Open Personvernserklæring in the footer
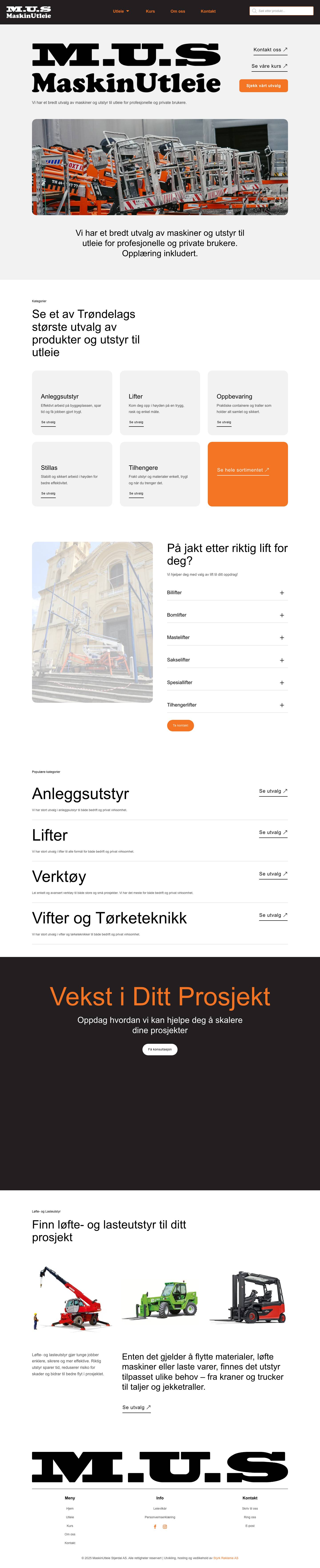 (160, 1517)
